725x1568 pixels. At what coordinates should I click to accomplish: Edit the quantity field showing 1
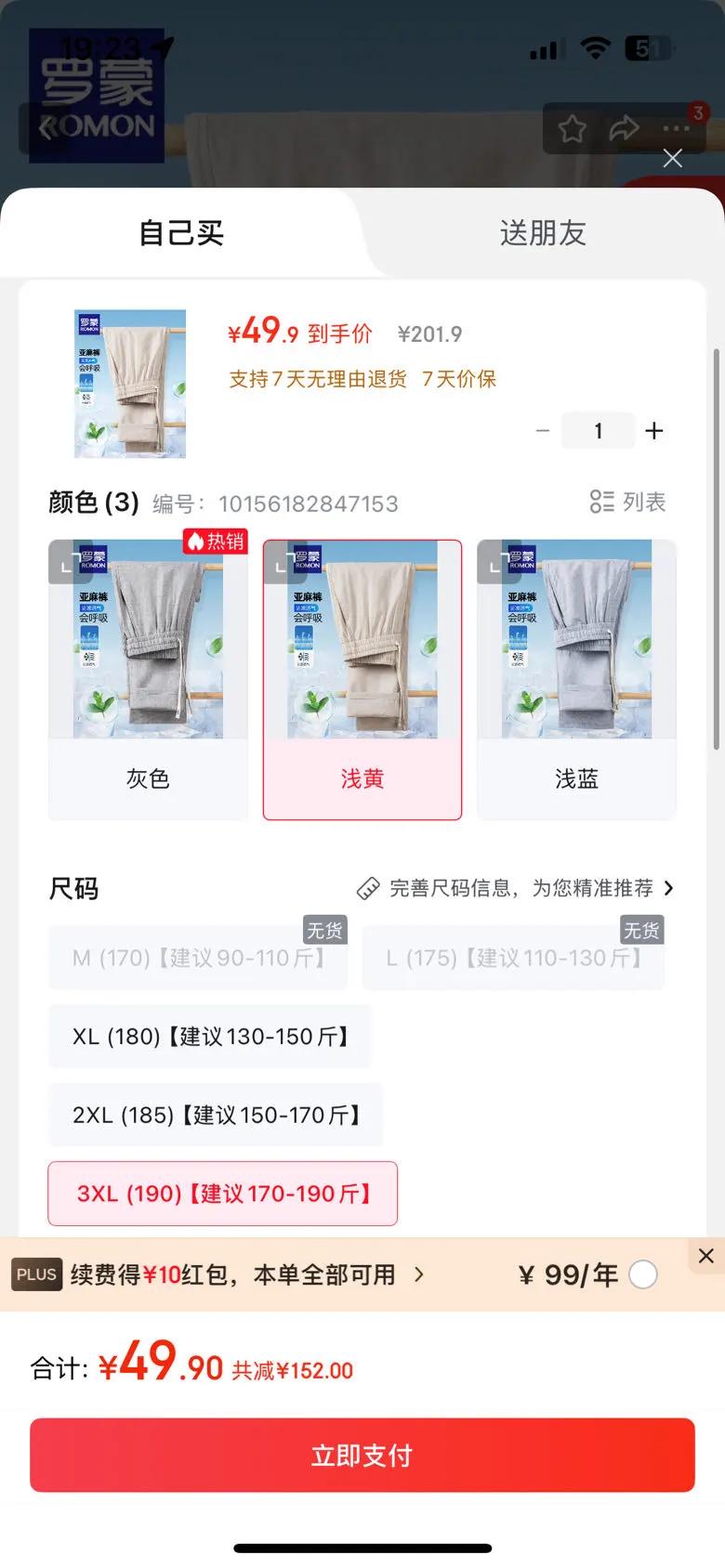(598, 431)
